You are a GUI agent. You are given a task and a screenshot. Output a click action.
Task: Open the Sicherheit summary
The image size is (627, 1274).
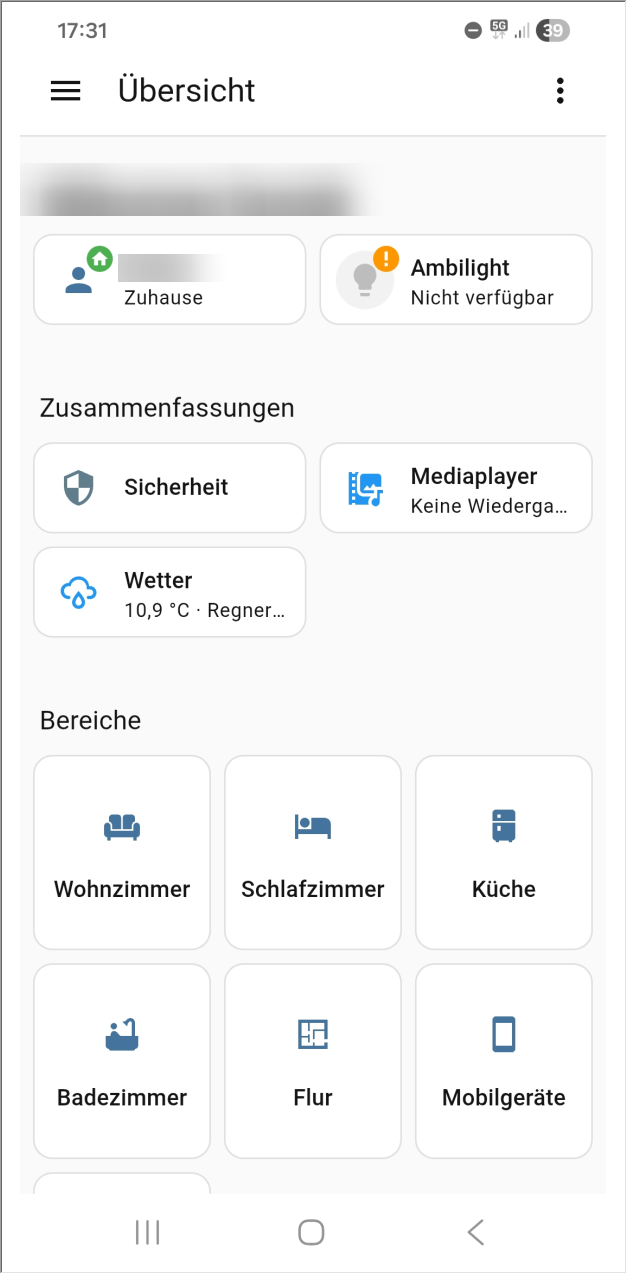click(170, 488)
